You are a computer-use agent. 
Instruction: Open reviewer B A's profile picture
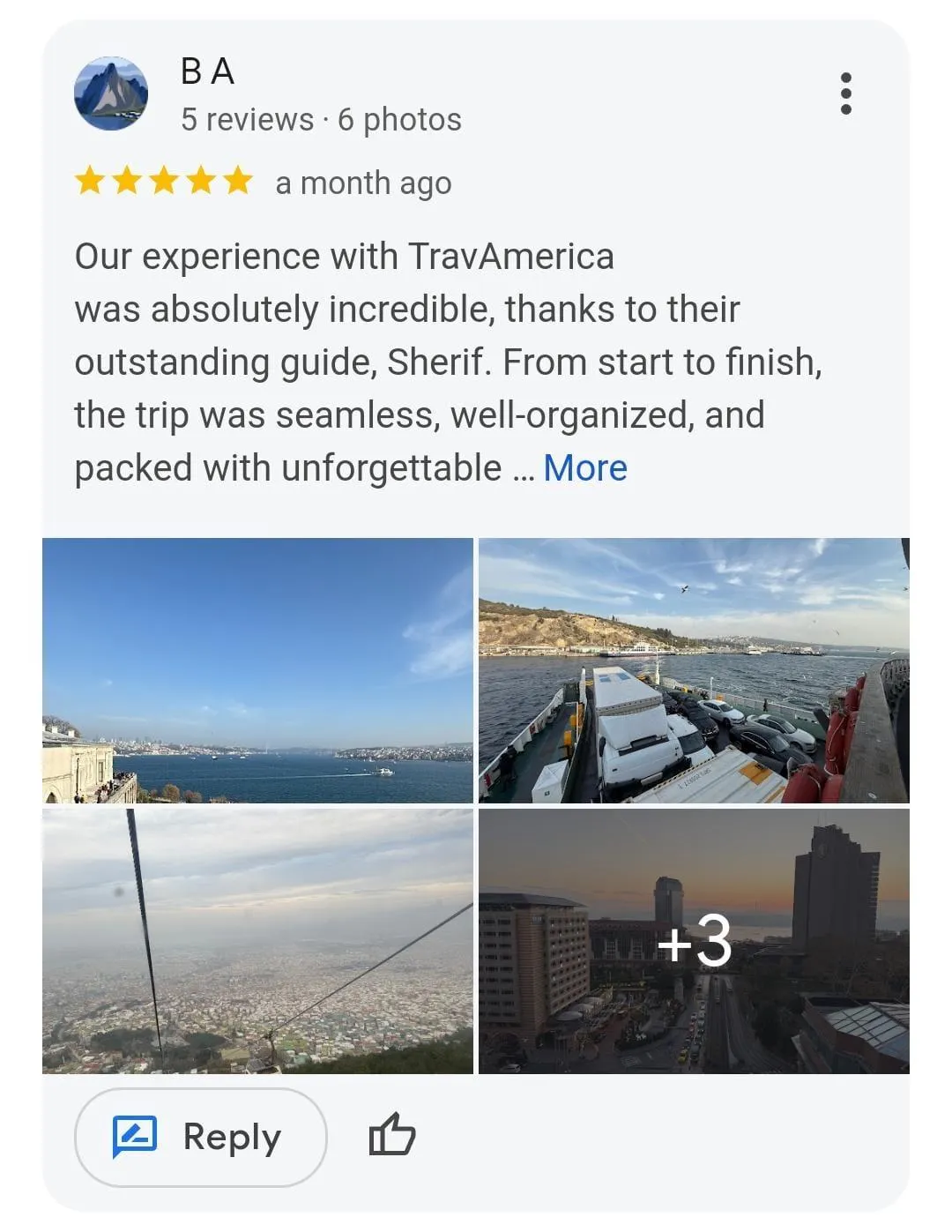[111, 93]
